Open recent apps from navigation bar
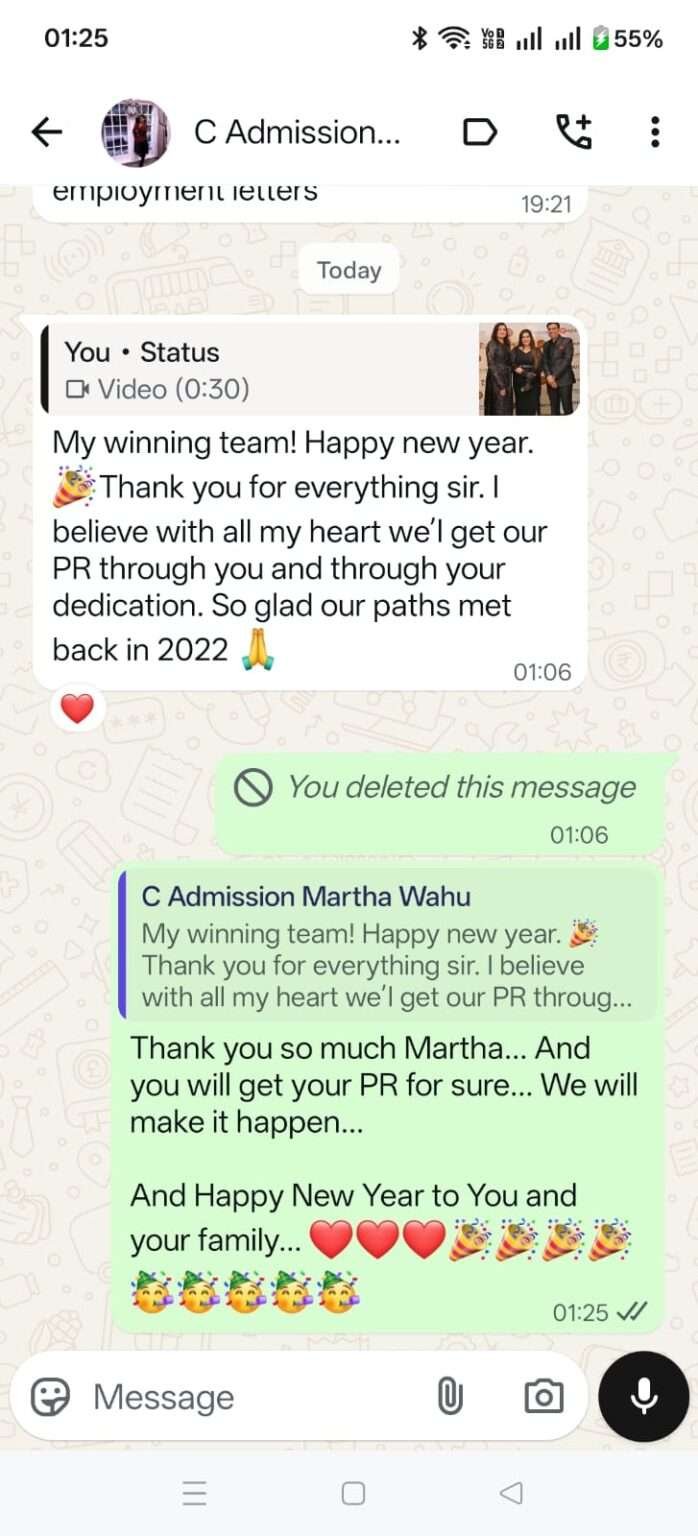This screenshot has width=698, height=1536. pos(195,1493)
